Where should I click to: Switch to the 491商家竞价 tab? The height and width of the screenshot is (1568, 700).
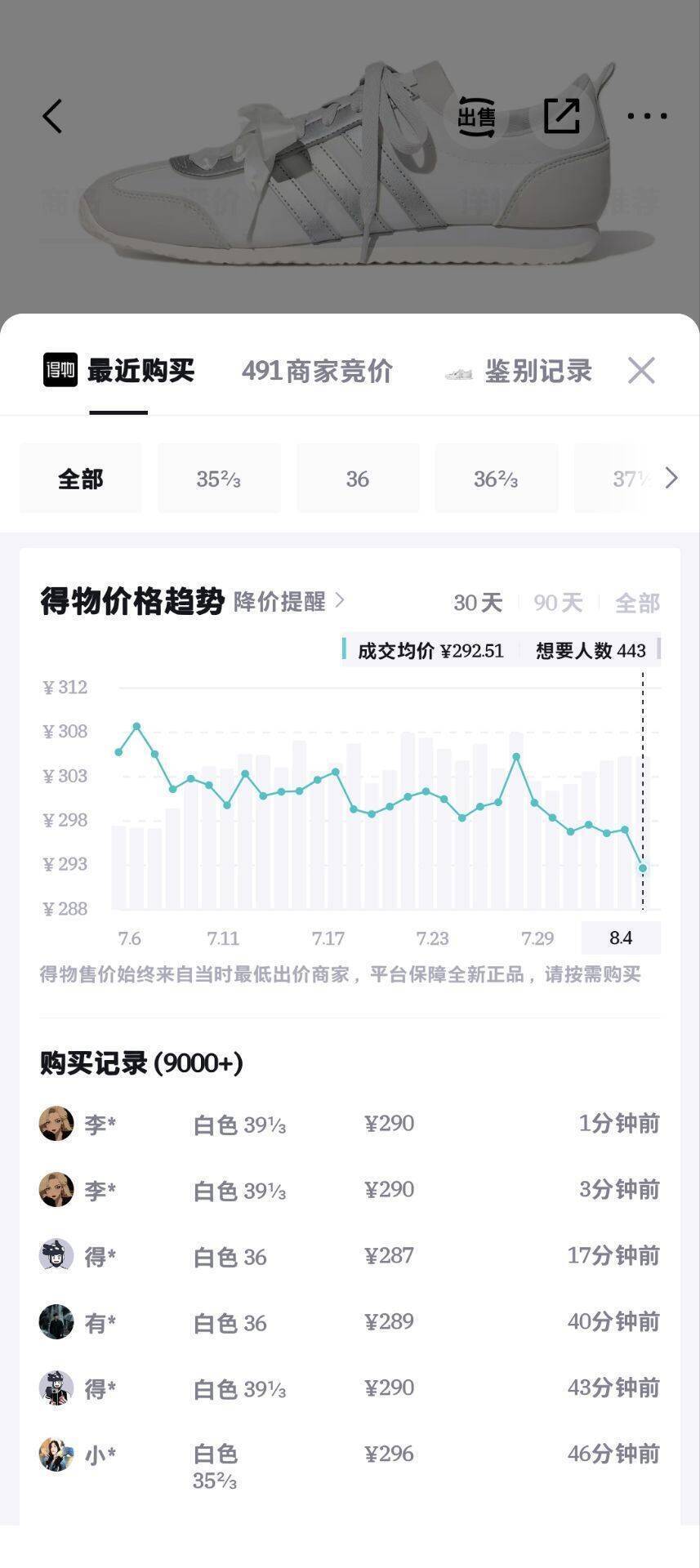tap(317, 371)
